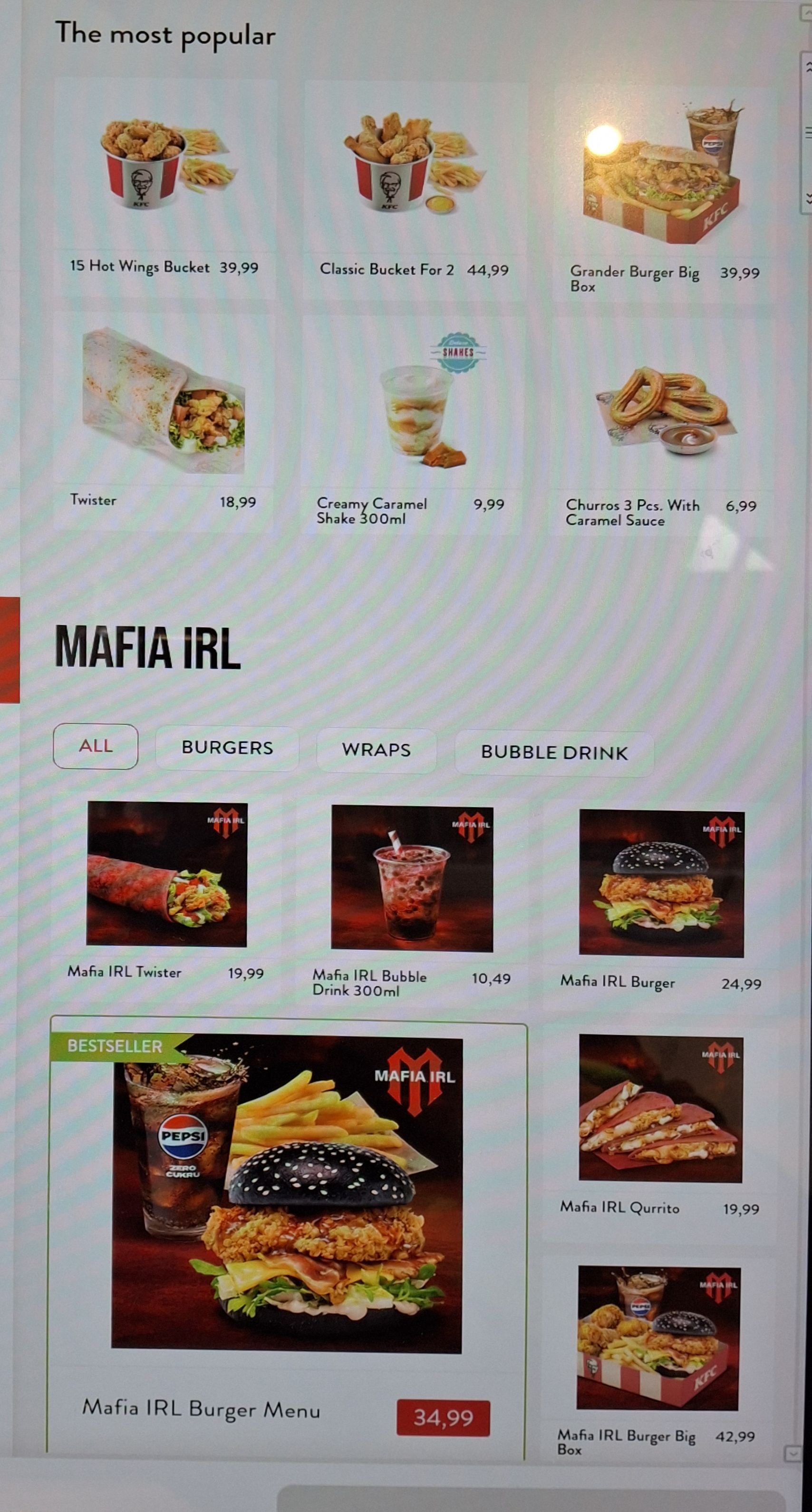Choose the Grander Burger Big Box
Viewport: 812px width, 1512px height.
(x=664, y=191)
